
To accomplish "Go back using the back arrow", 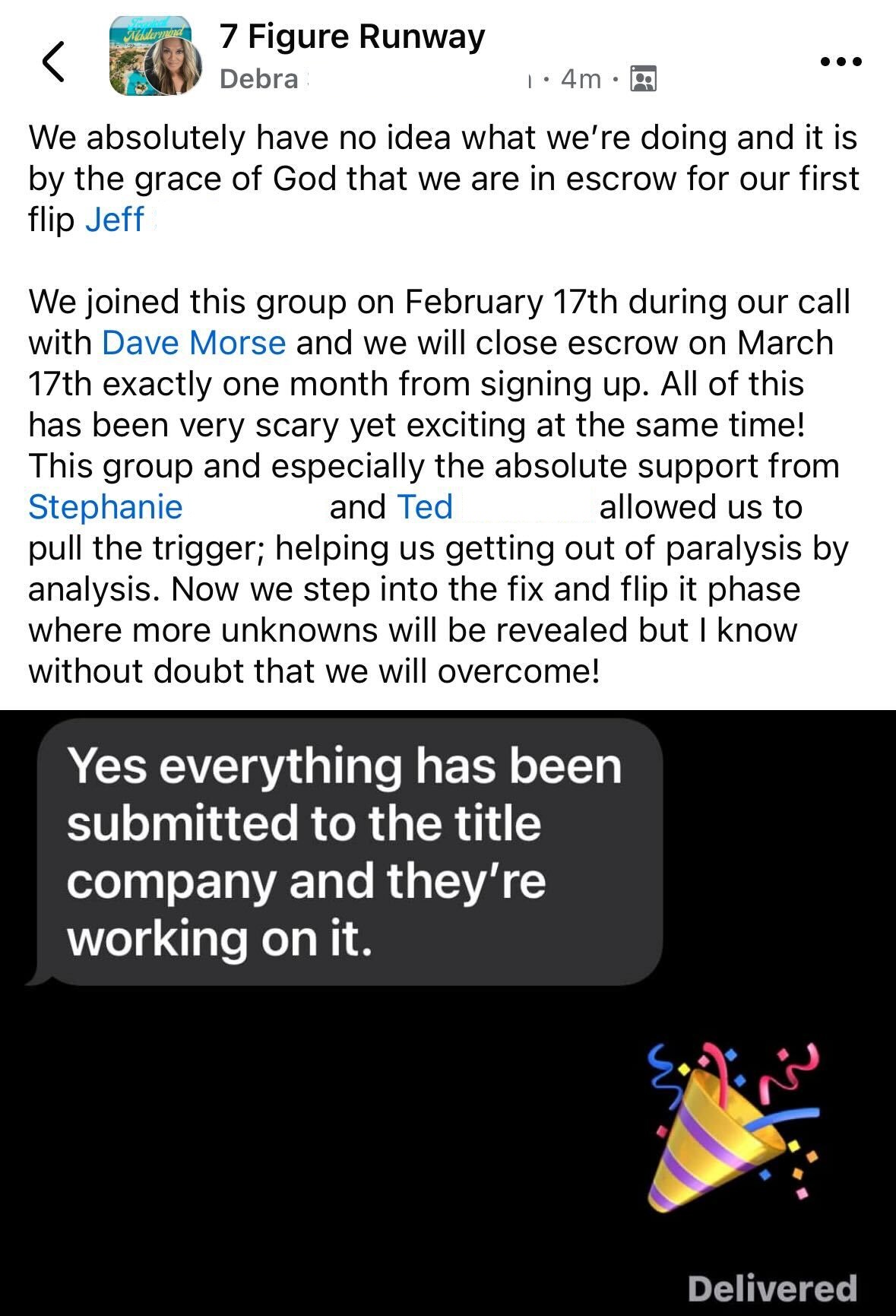I will pos(53,61).
